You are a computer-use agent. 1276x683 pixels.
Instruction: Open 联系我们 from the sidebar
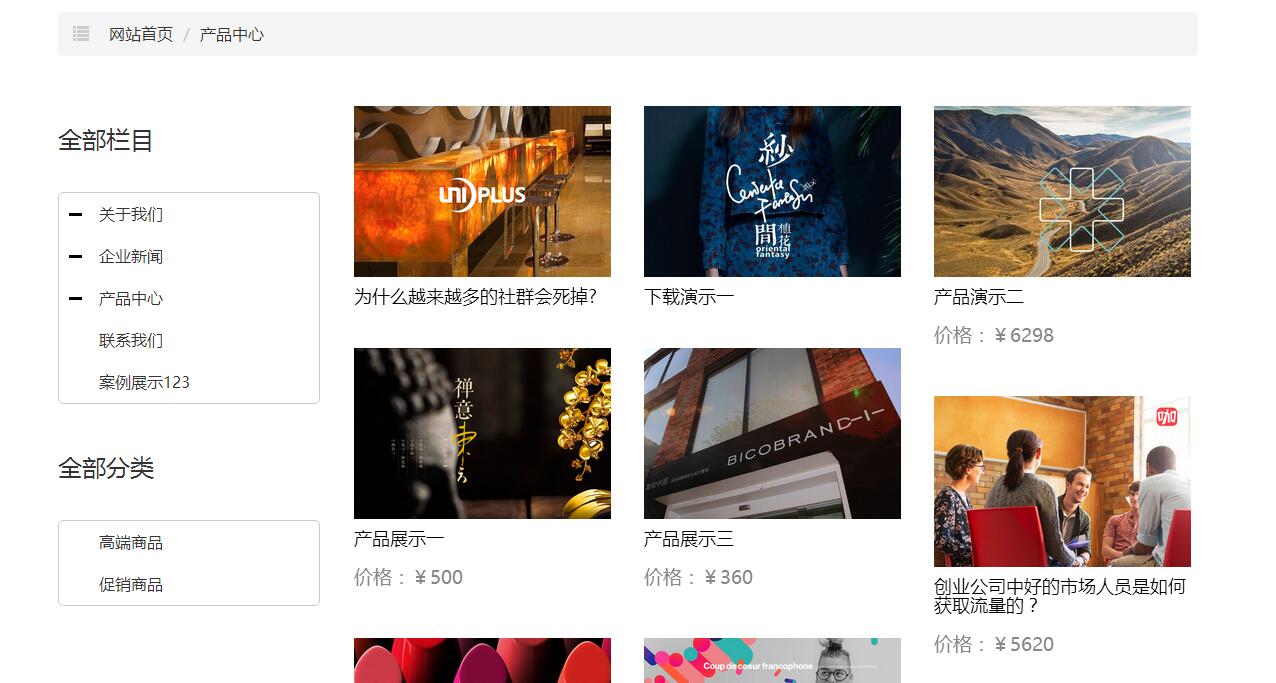[131, 341]
